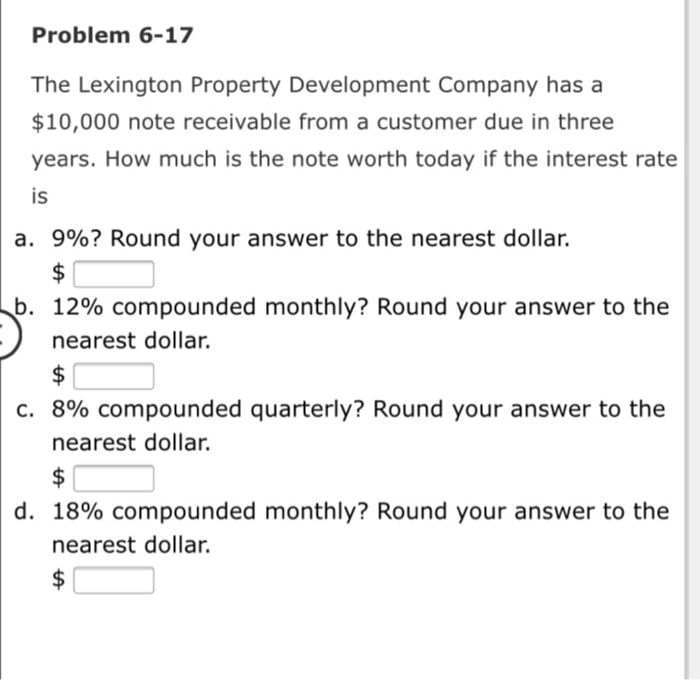Focus the answer box for 12% compounded monthly
This screenshot has width=700, height=680.
click(x=113, y=376)
